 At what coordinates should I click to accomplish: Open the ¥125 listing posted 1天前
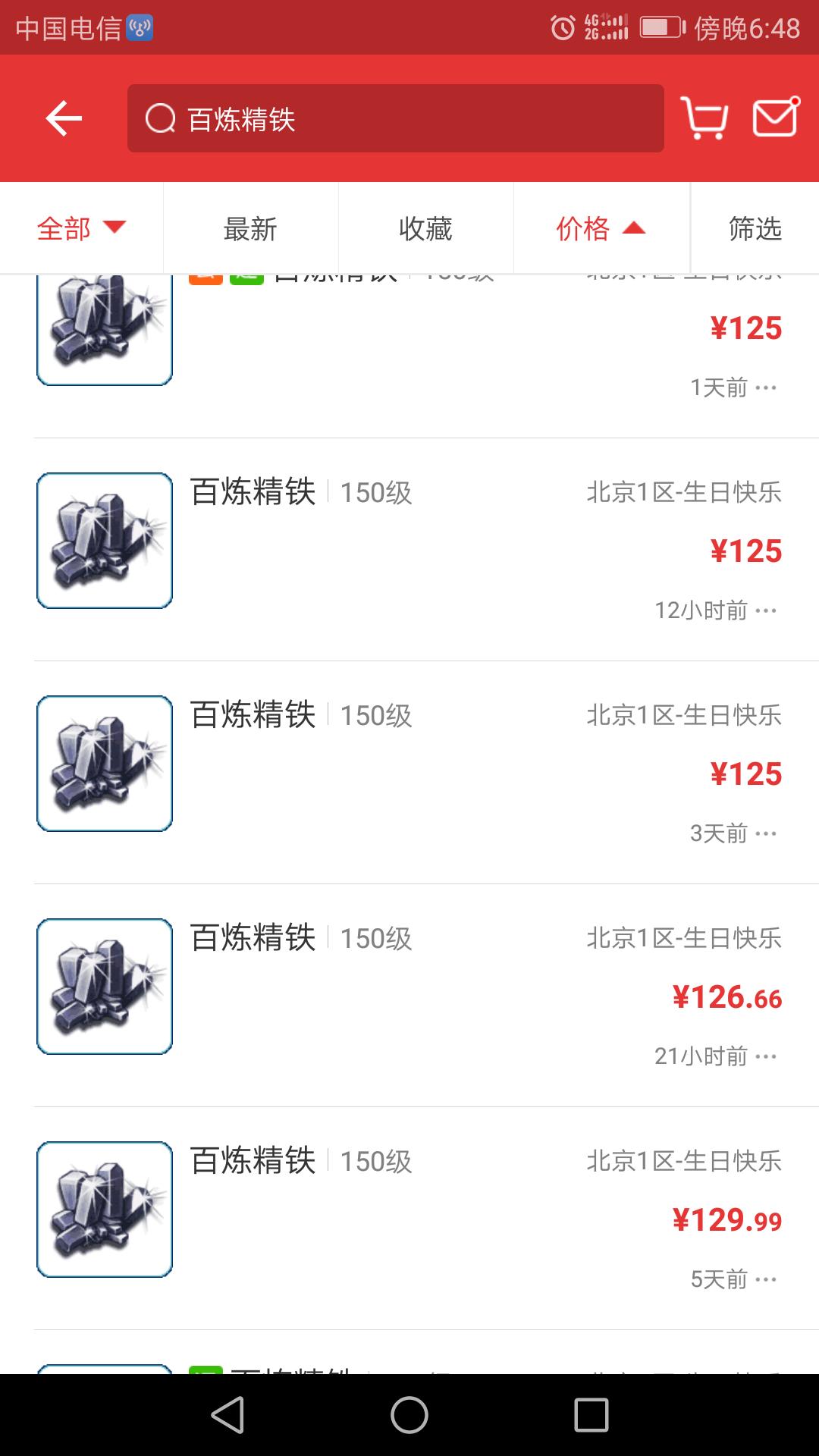click(x=409, y=349)
